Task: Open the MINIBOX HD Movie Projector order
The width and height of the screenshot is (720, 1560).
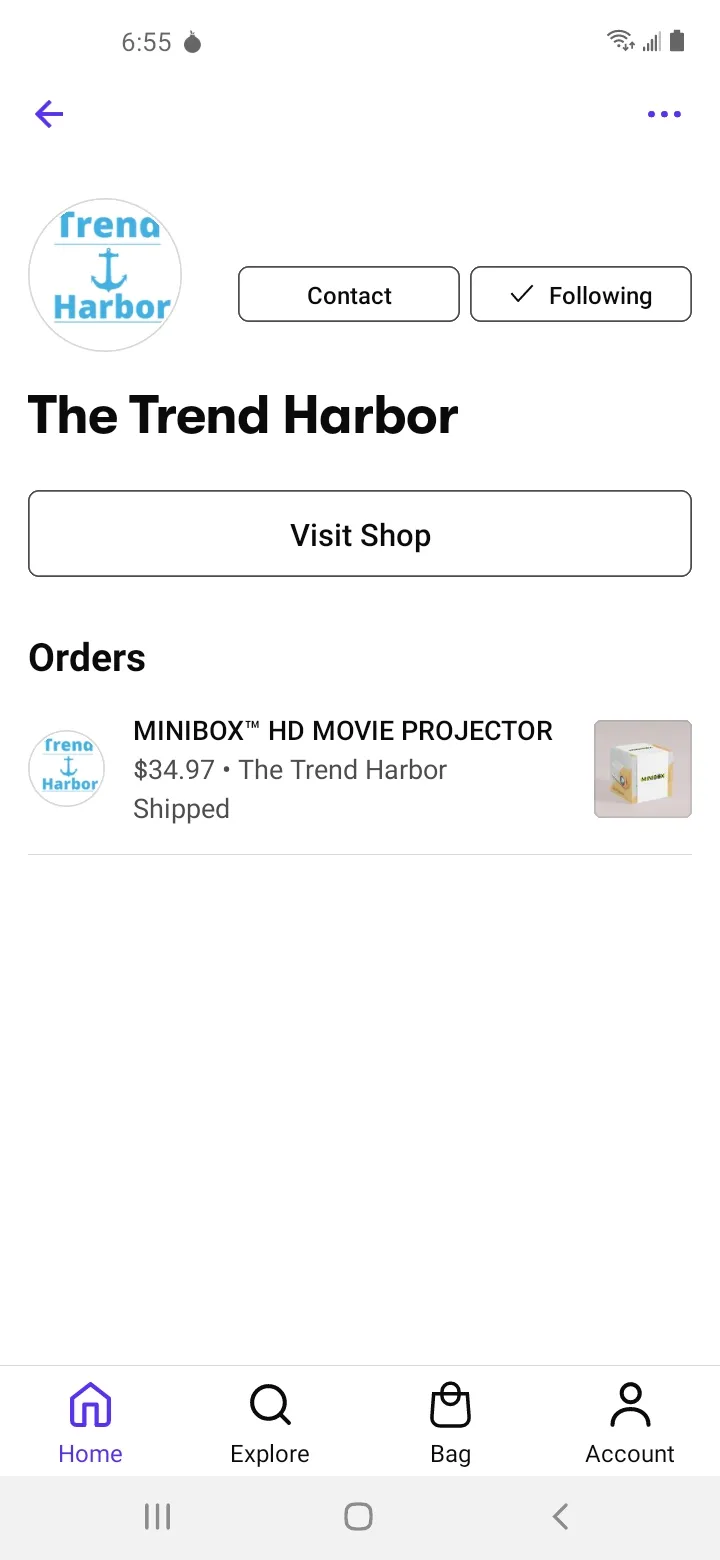Action: click(360, 769)
